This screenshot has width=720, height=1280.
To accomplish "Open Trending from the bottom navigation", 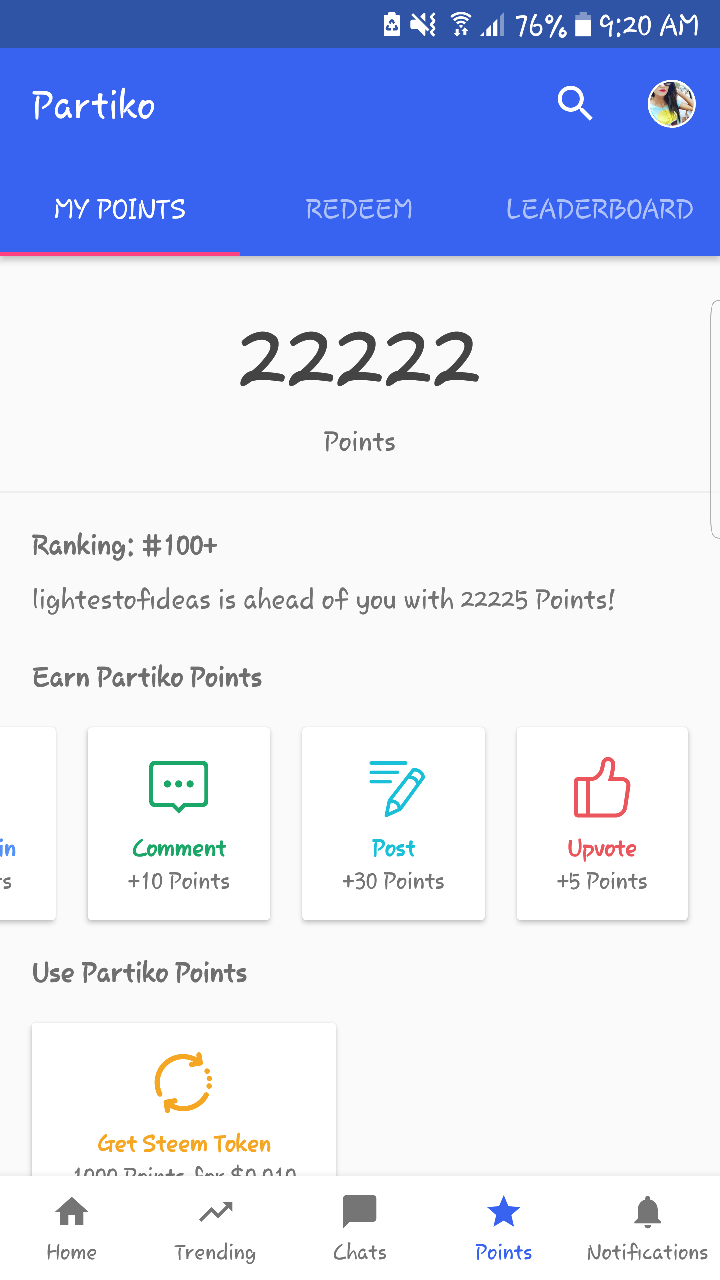I will click(215, 1229).
